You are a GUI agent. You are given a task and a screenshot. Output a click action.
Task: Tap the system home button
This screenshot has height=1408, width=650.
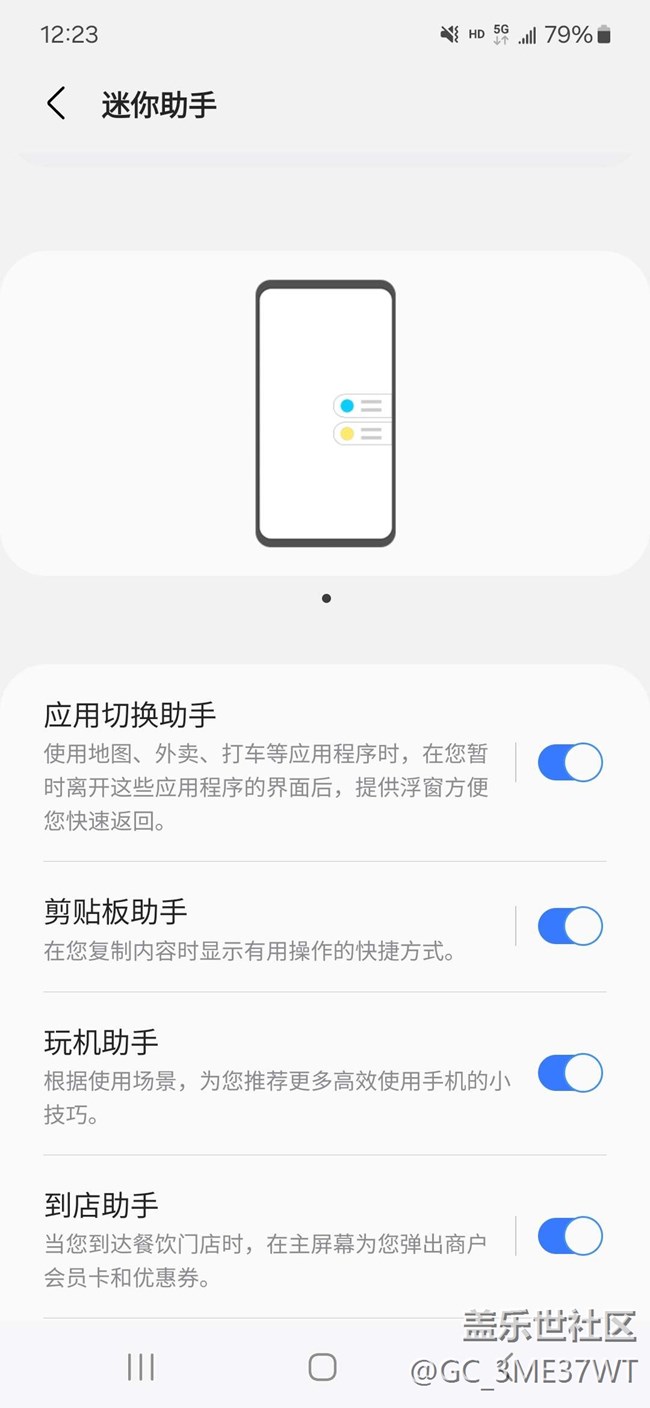tap(322, 1367)
